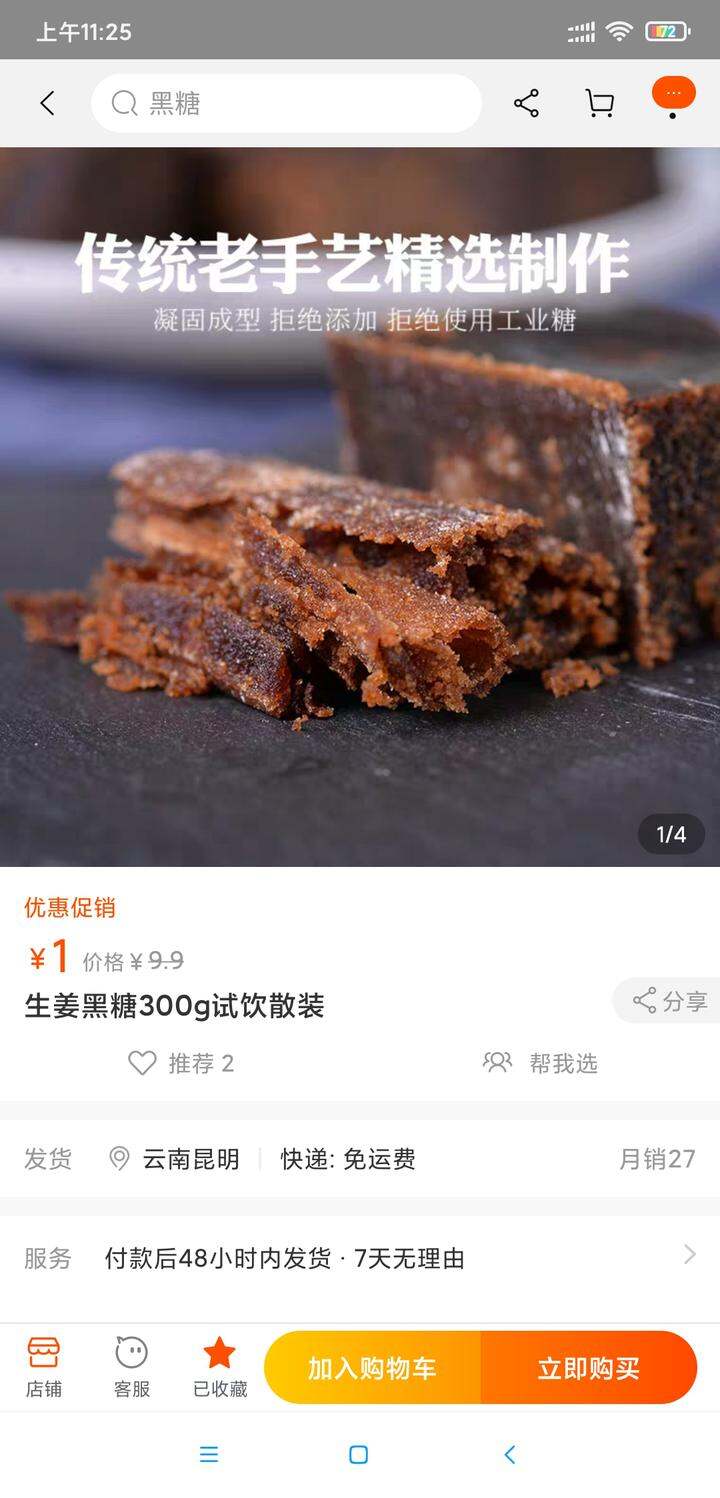Tap 立即购买 to buy now
The width and height of the screenshot is (720, 1498).
coord(589,1368)
